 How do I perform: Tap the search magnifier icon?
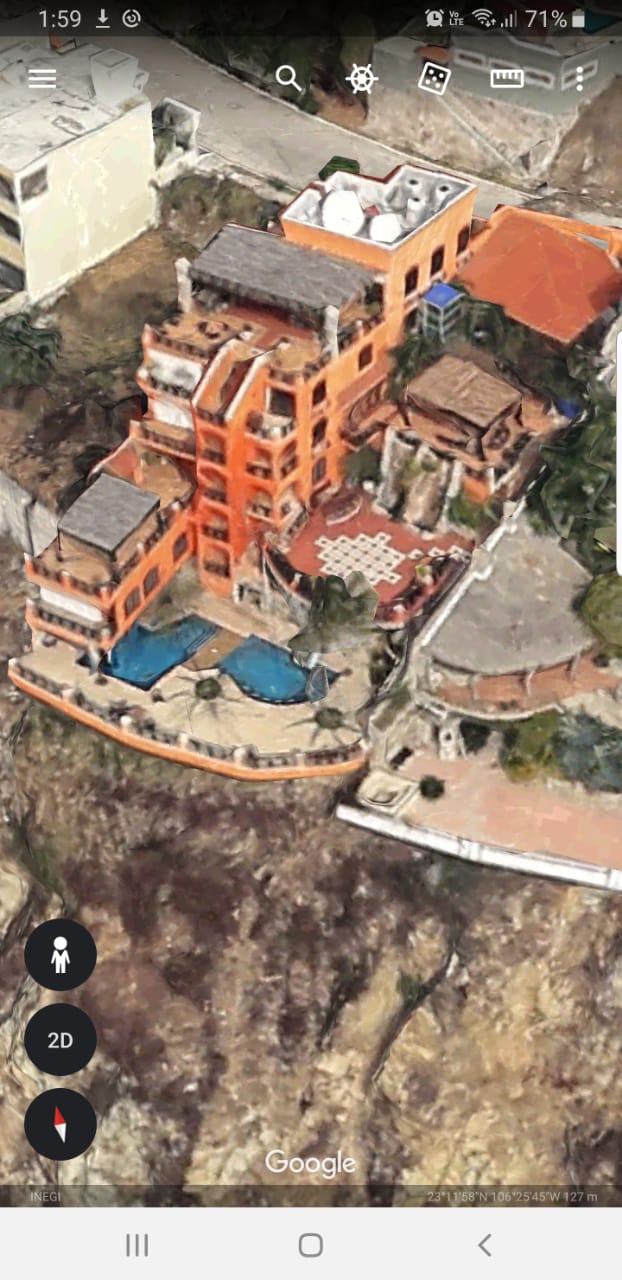[289, 78]
